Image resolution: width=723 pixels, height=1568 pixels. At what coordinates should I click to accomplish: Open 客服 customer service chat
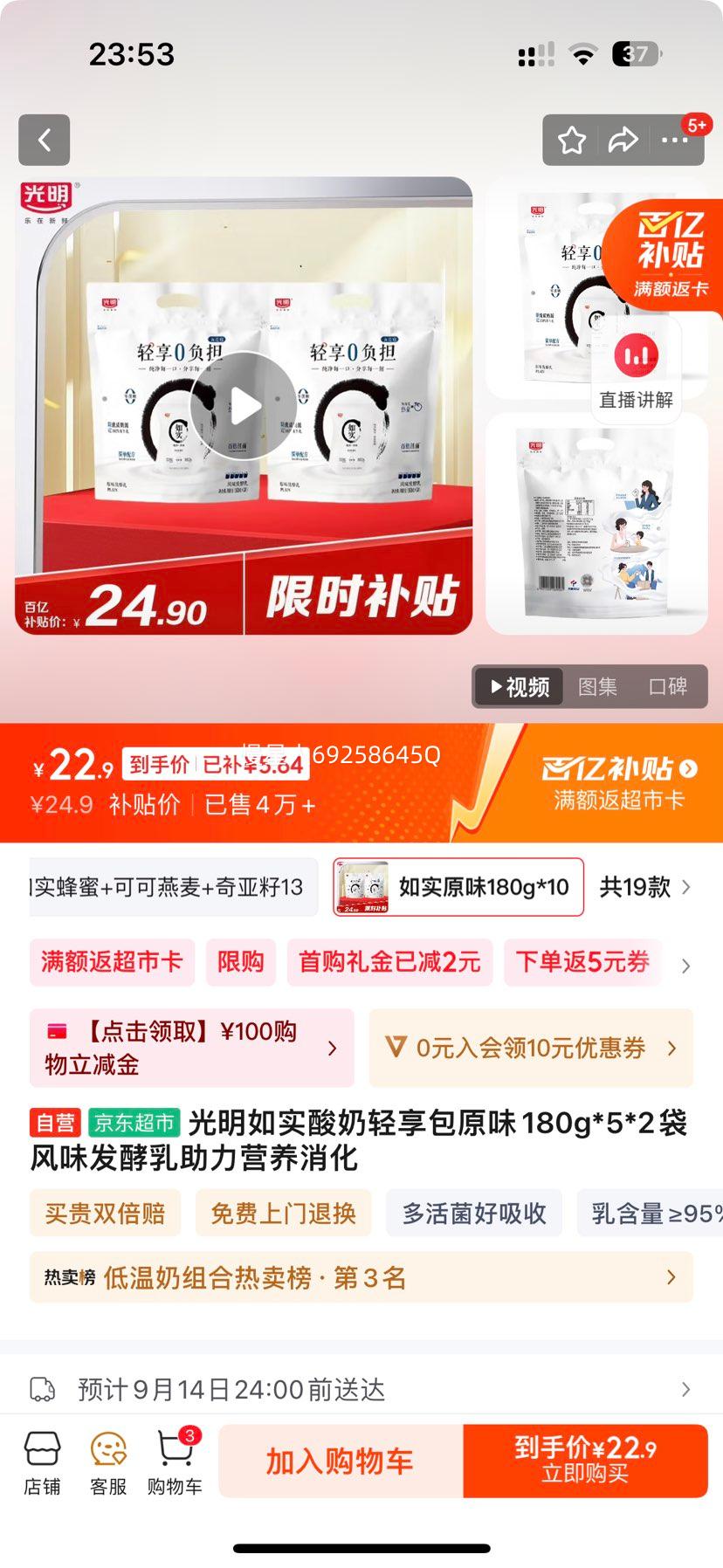pos(108,1461)
